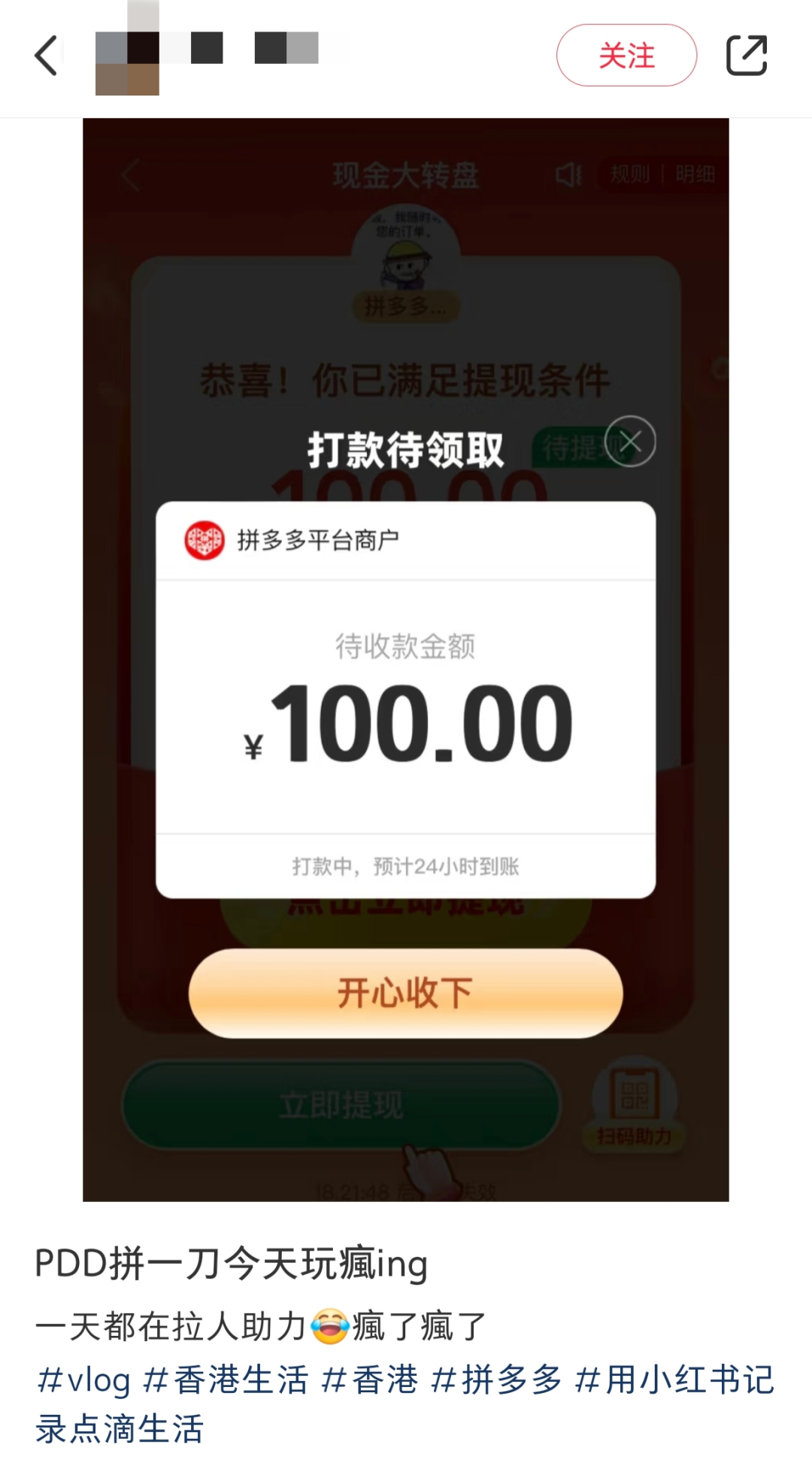Open the #vlog hashtag
The image size is (812, 1460).
[83, 1380]
